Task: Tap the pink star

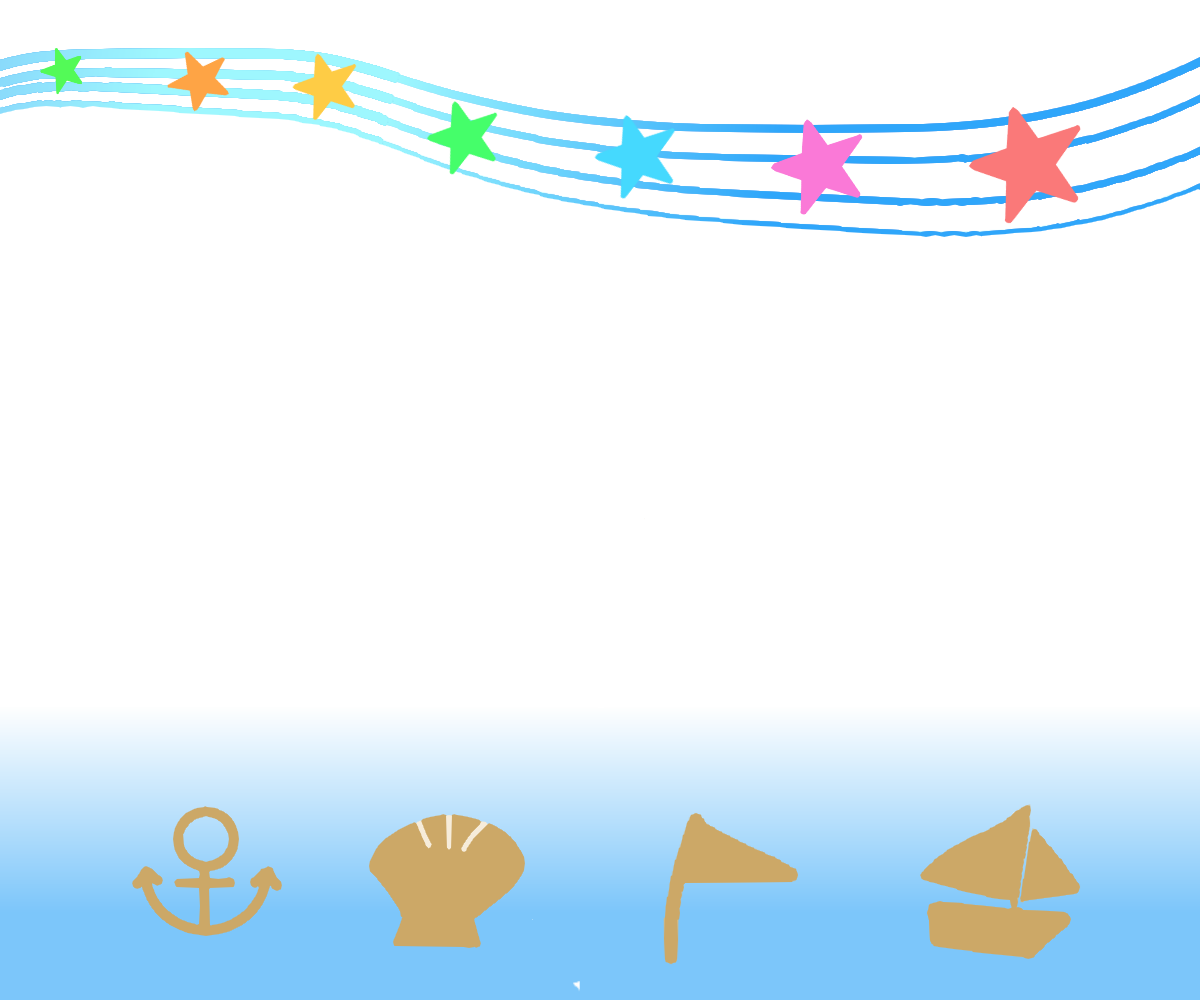Action: point(817,165)
